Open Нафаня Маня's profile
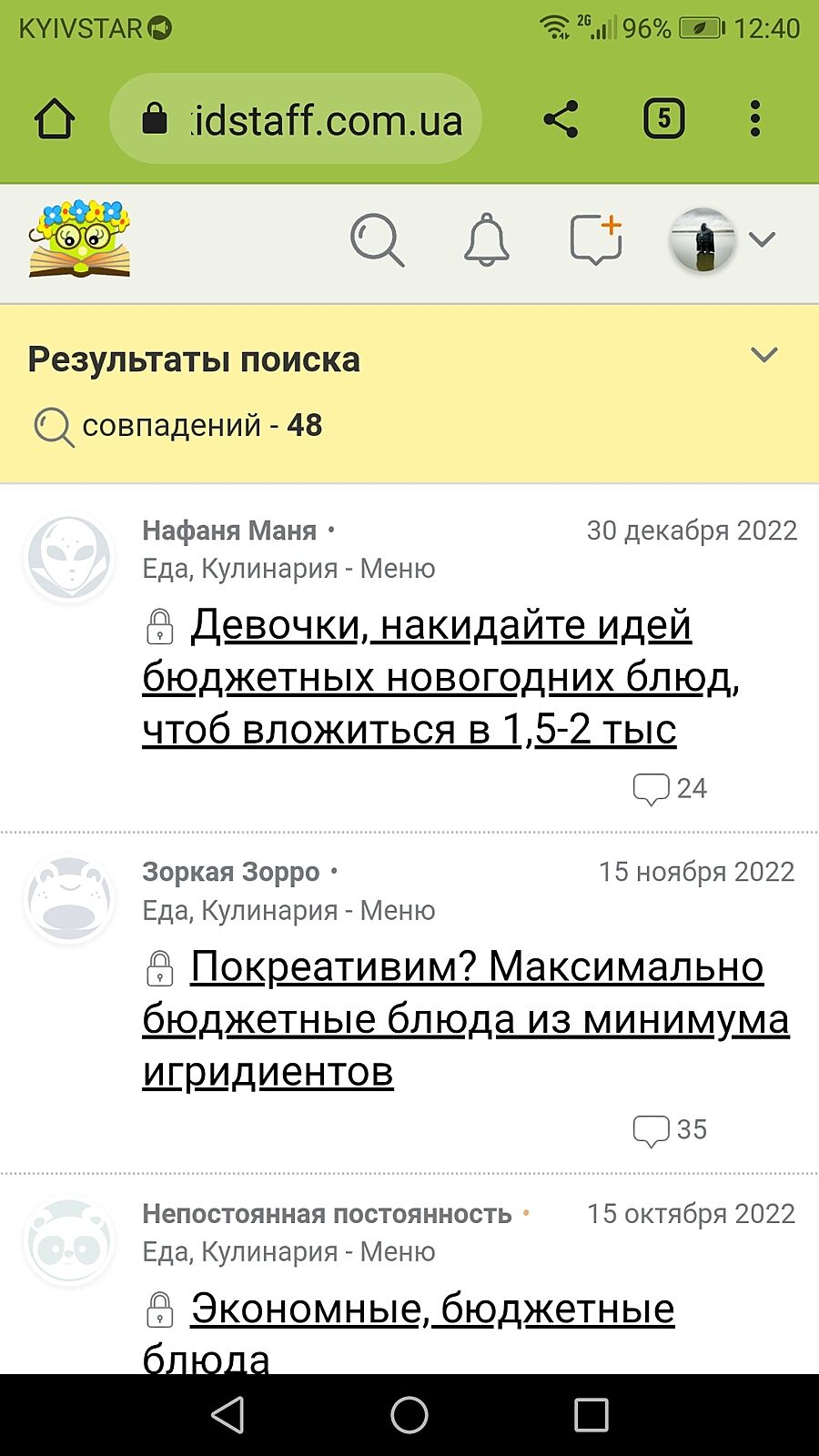Viewport: 819px width, 1456px height. pos(229,531)
